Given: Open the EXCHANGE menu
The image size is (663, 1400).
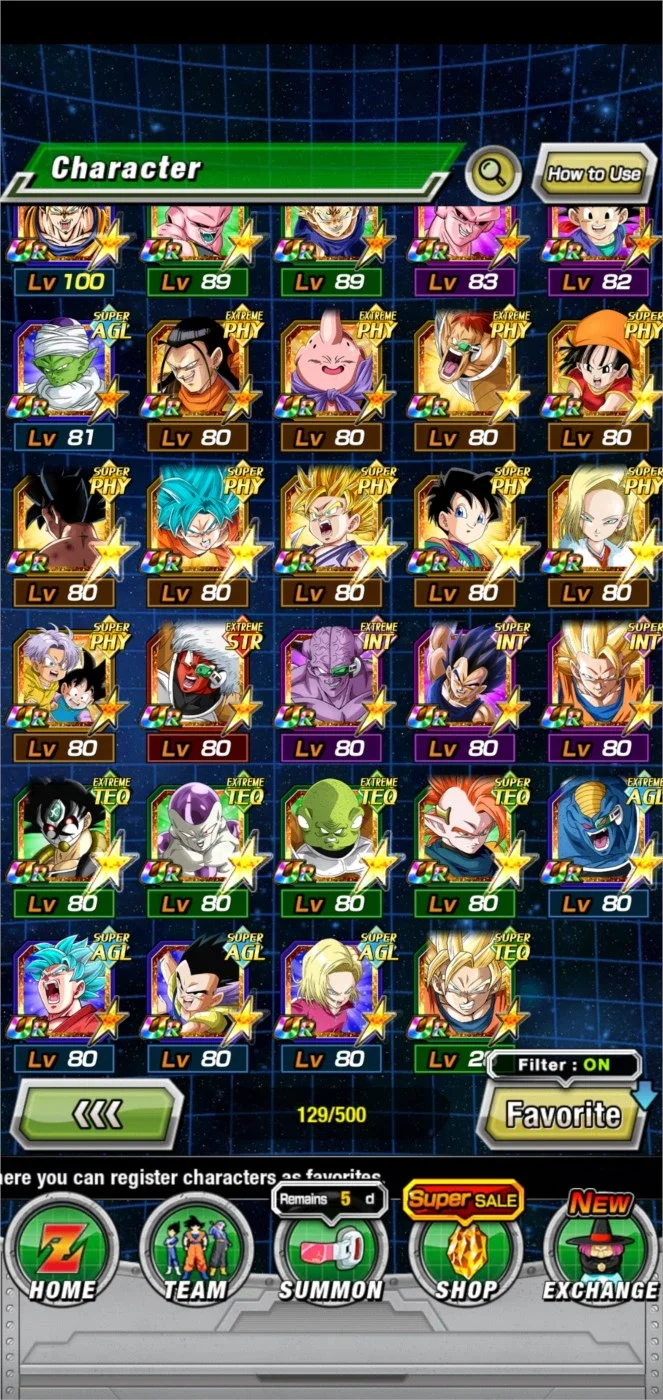Looking at the screenshot, I should 599,1248.
